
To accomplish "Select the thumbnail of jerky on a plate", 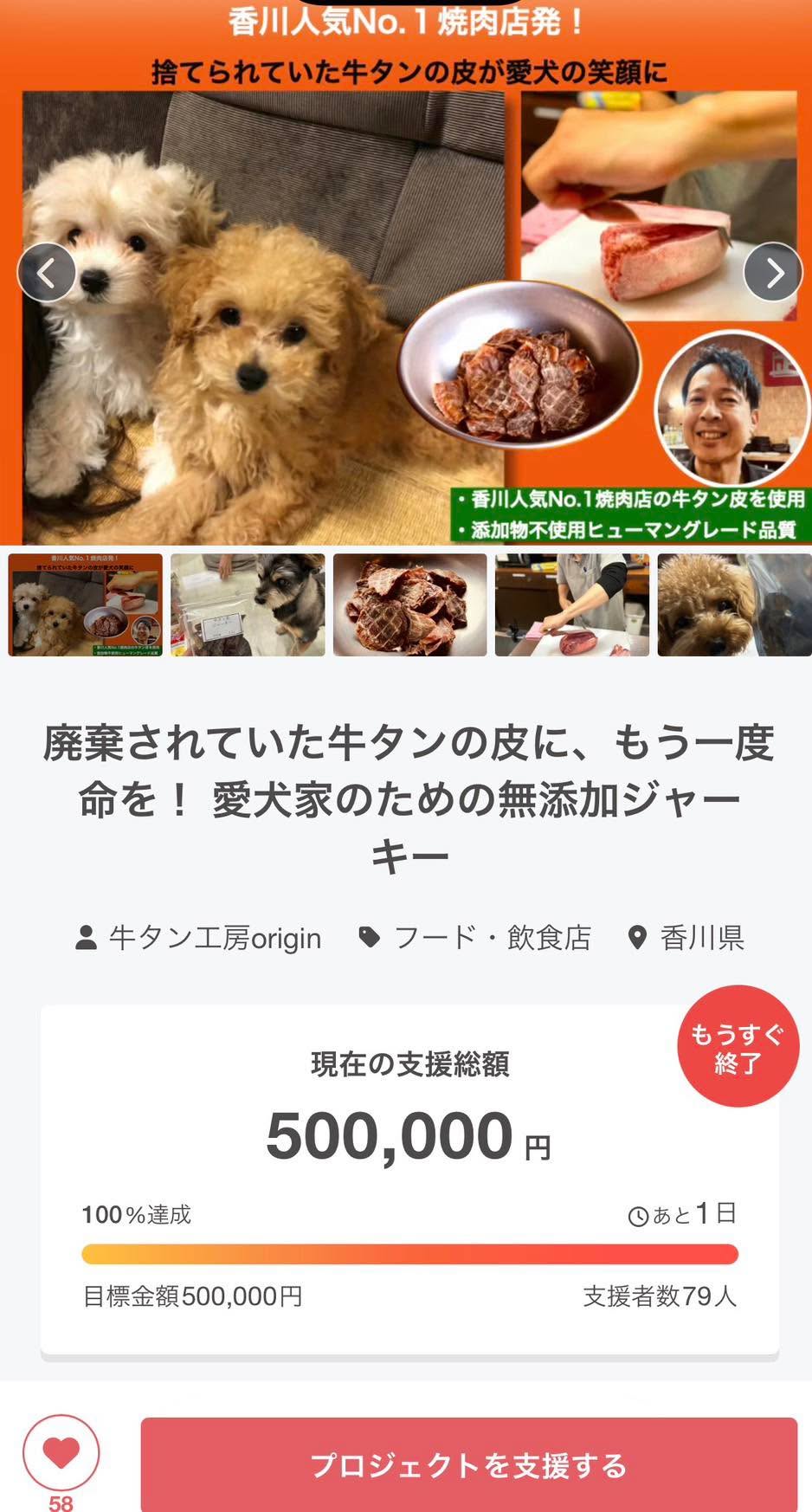I will pos(410,604).
